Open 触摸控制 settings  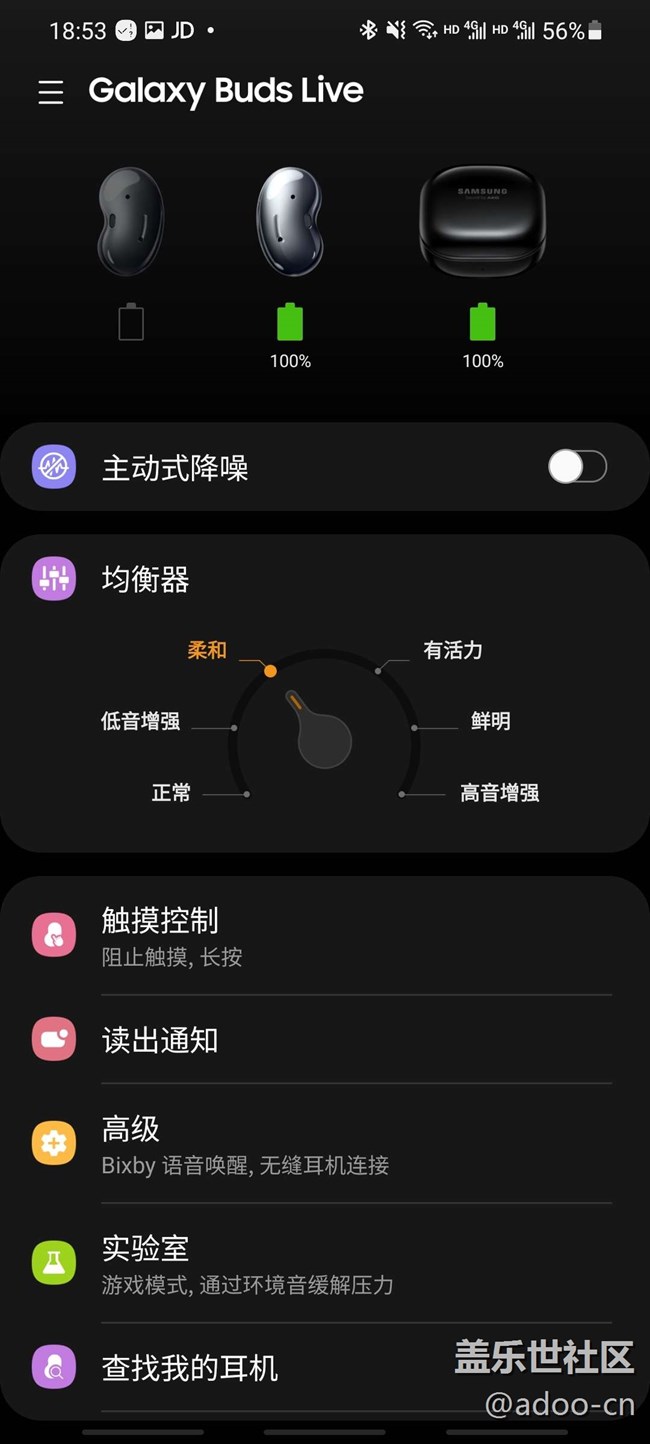coord(325,936)
